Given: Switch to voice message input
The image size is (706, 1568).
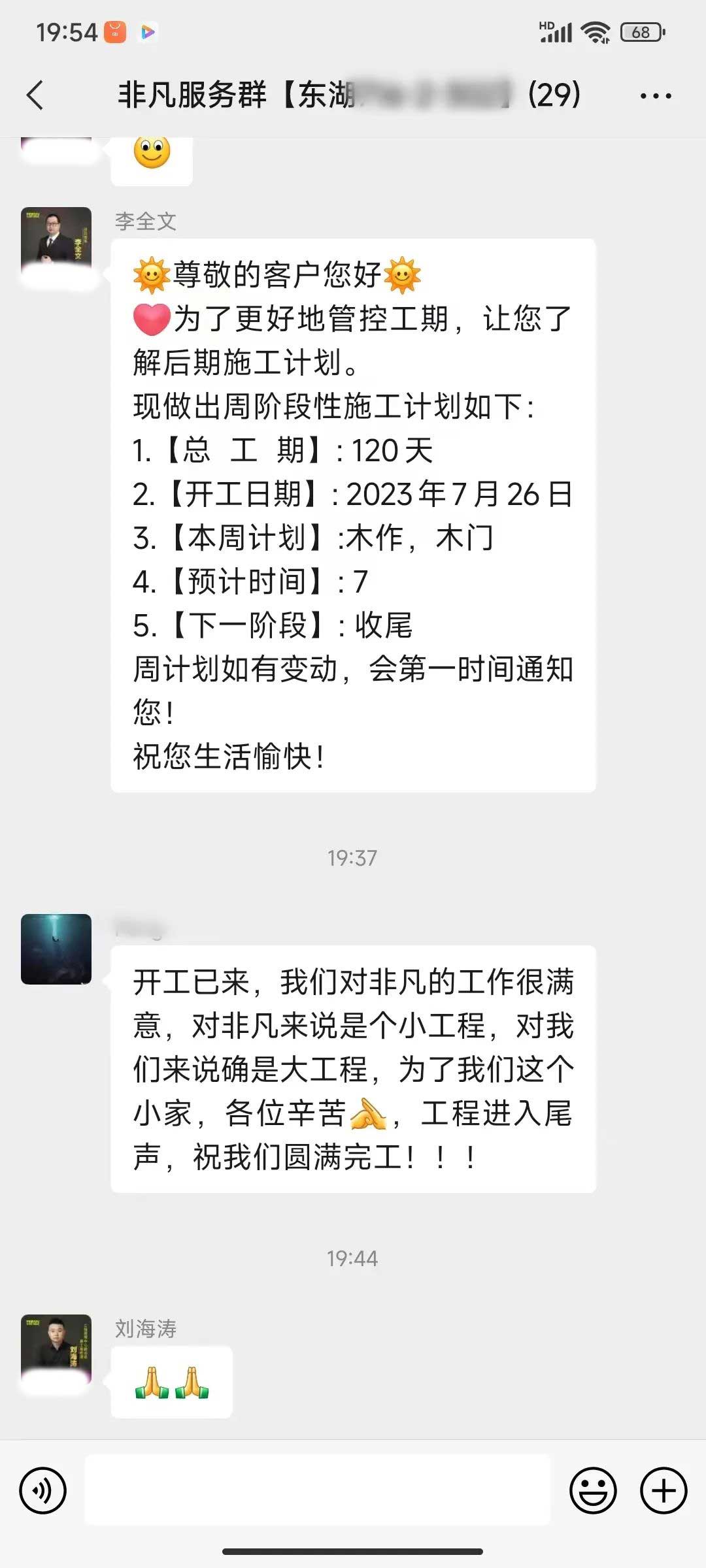Looking at the screenshot, I should (x=43, y=1492).
